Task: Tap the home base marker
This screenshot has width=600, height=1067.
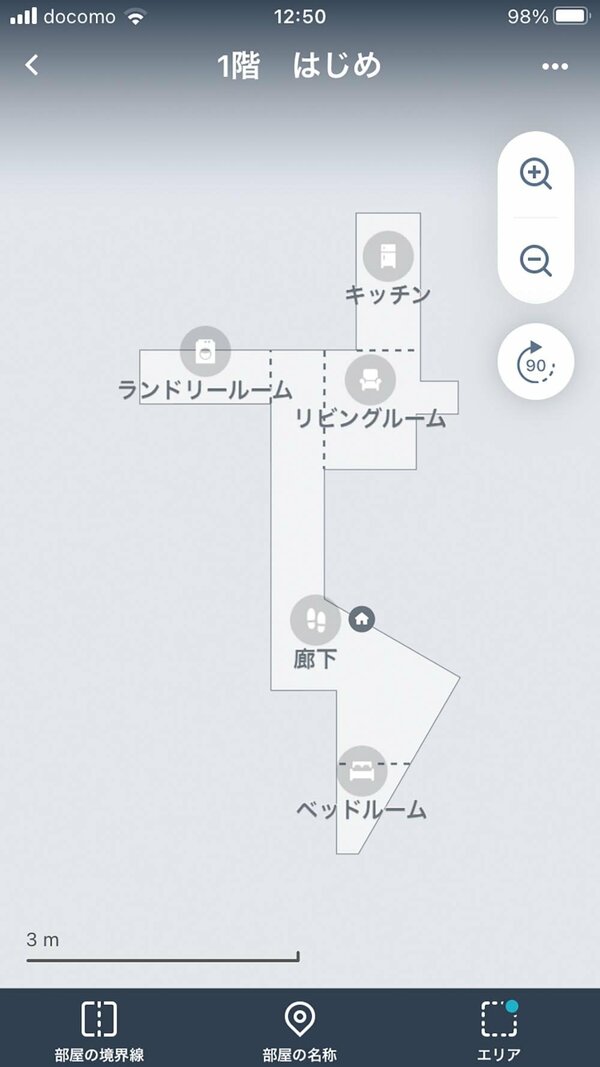Action: pyautogui.click(x=362, y=619)
